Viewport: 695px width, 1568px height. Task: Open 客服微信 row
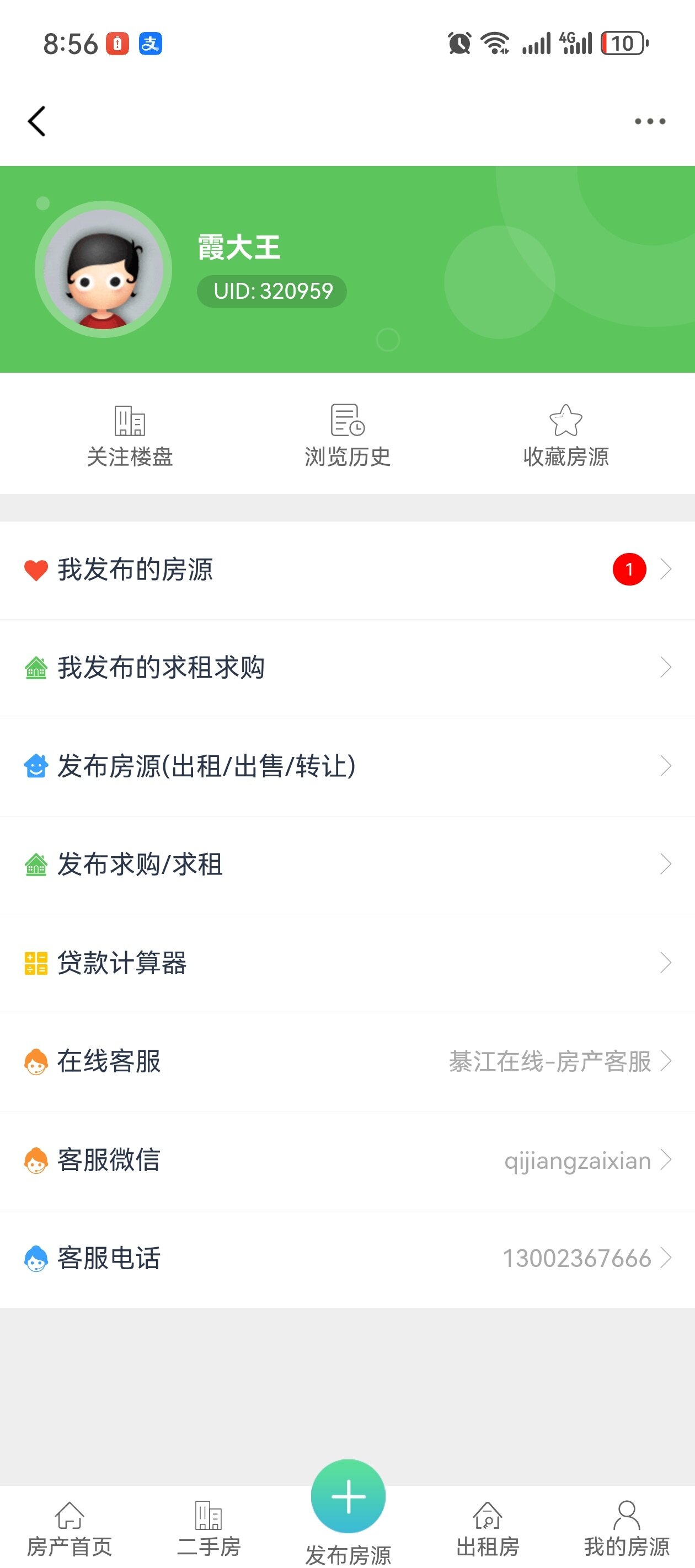click(x=347, y=1160)
